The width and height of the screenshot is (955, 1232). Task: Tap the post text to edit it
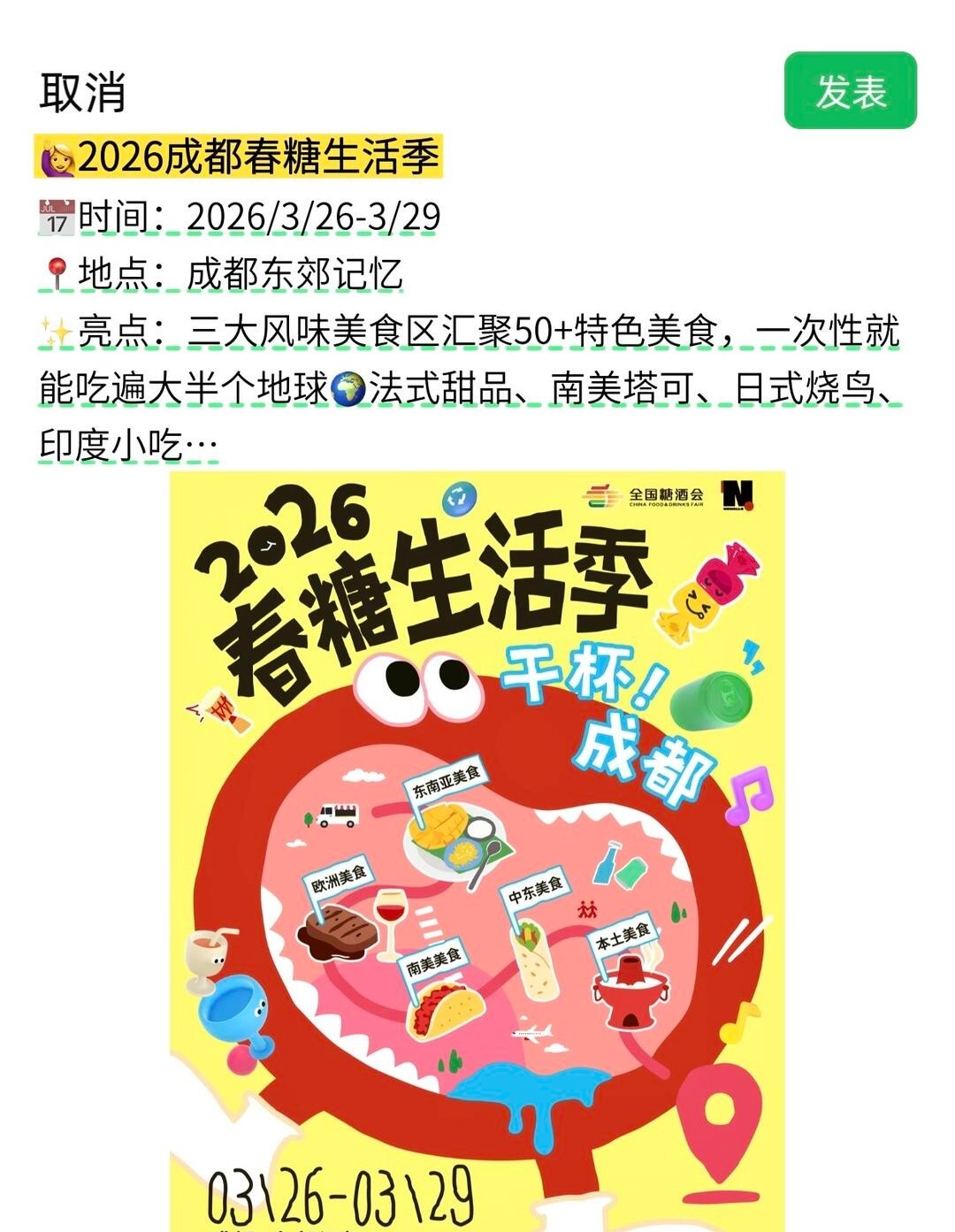tap(469, 331)
